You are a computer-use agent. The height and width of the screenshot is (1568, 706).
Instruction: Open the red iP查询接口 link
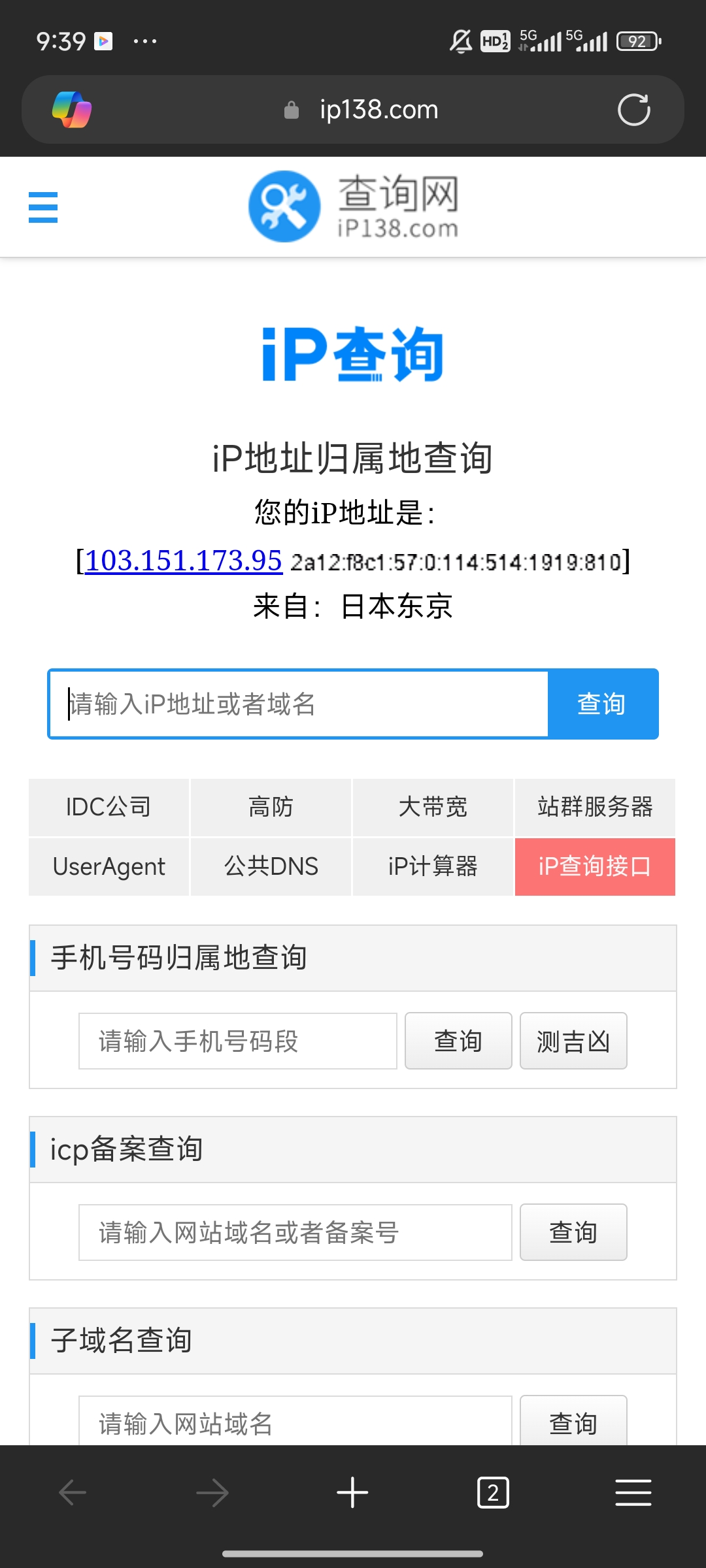tap(595, 867)
